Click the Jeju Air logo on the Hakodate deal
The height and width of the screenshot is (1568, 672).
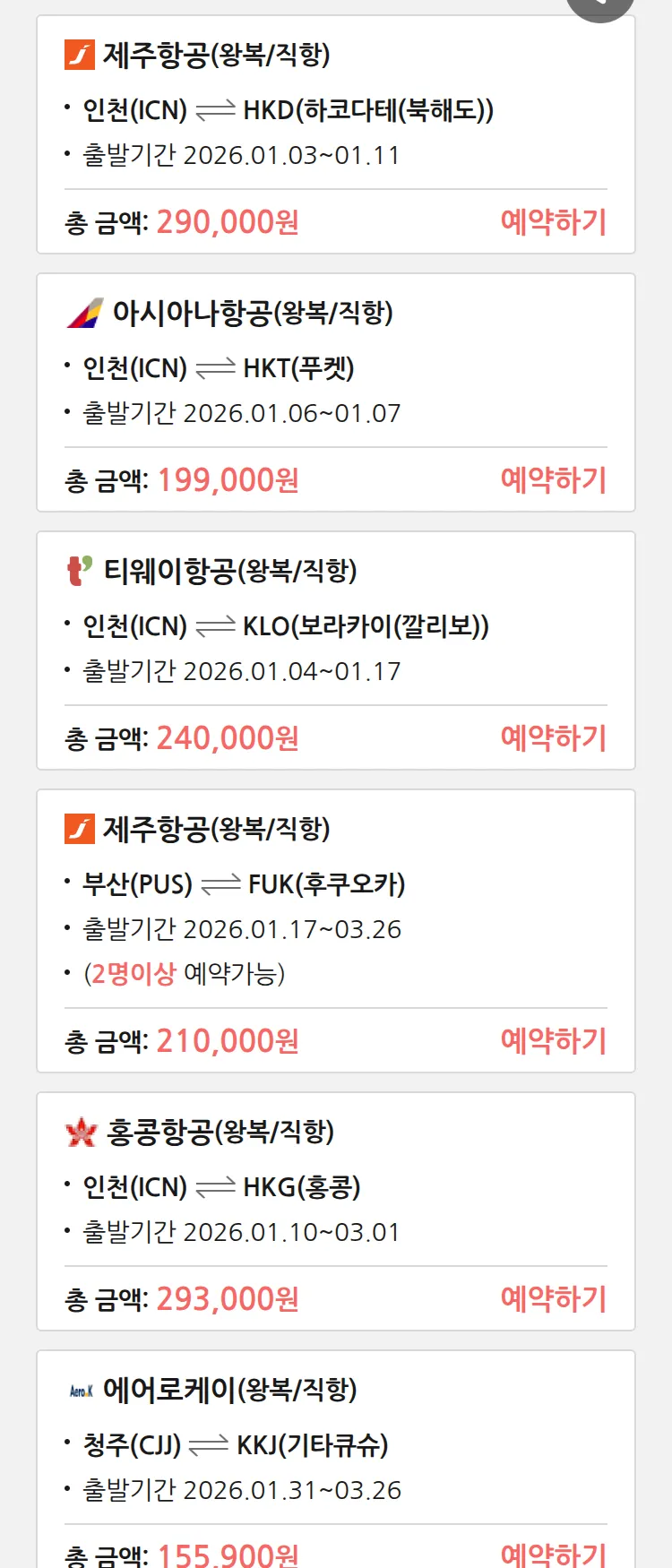click(x=79, y=54)
